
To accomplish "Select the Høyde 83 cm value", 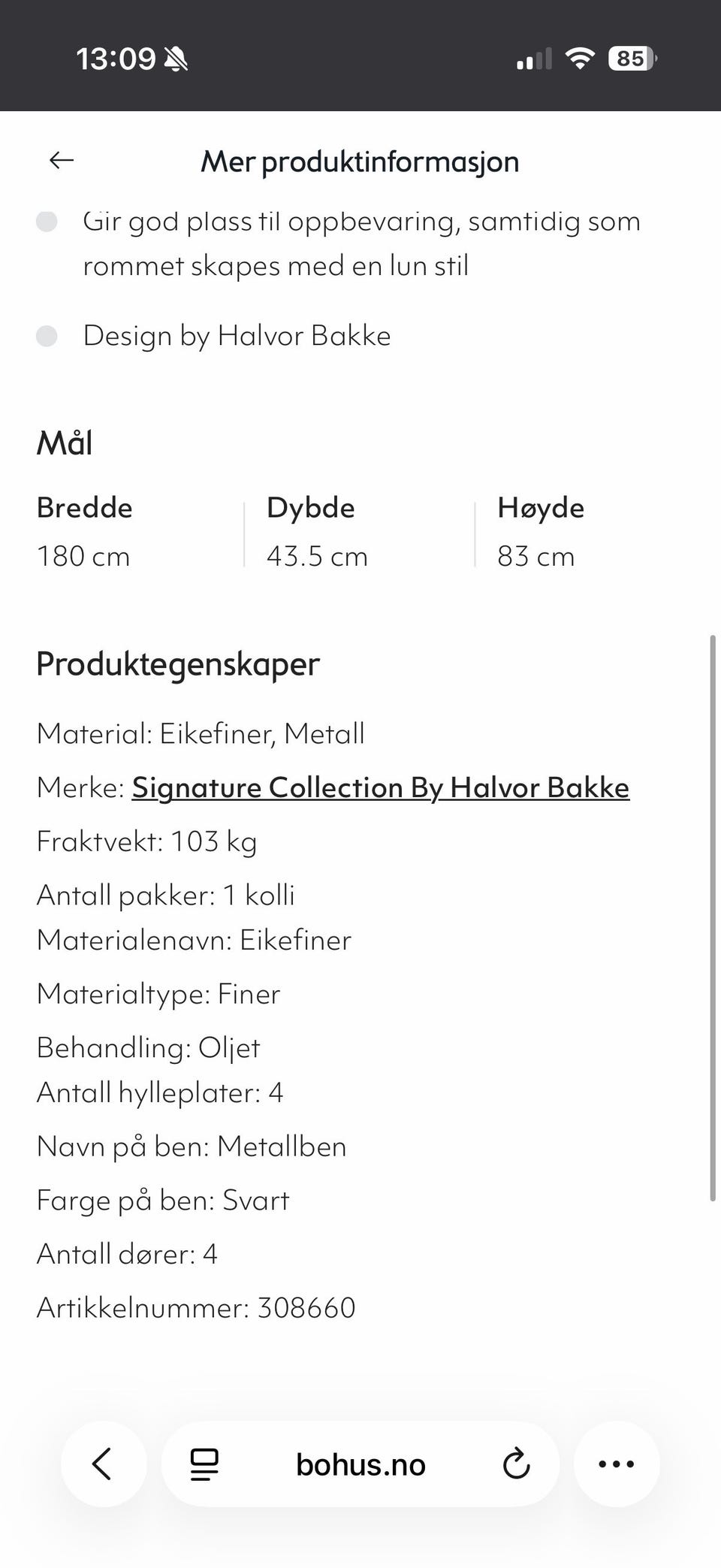I will click(x=536, y=556).
